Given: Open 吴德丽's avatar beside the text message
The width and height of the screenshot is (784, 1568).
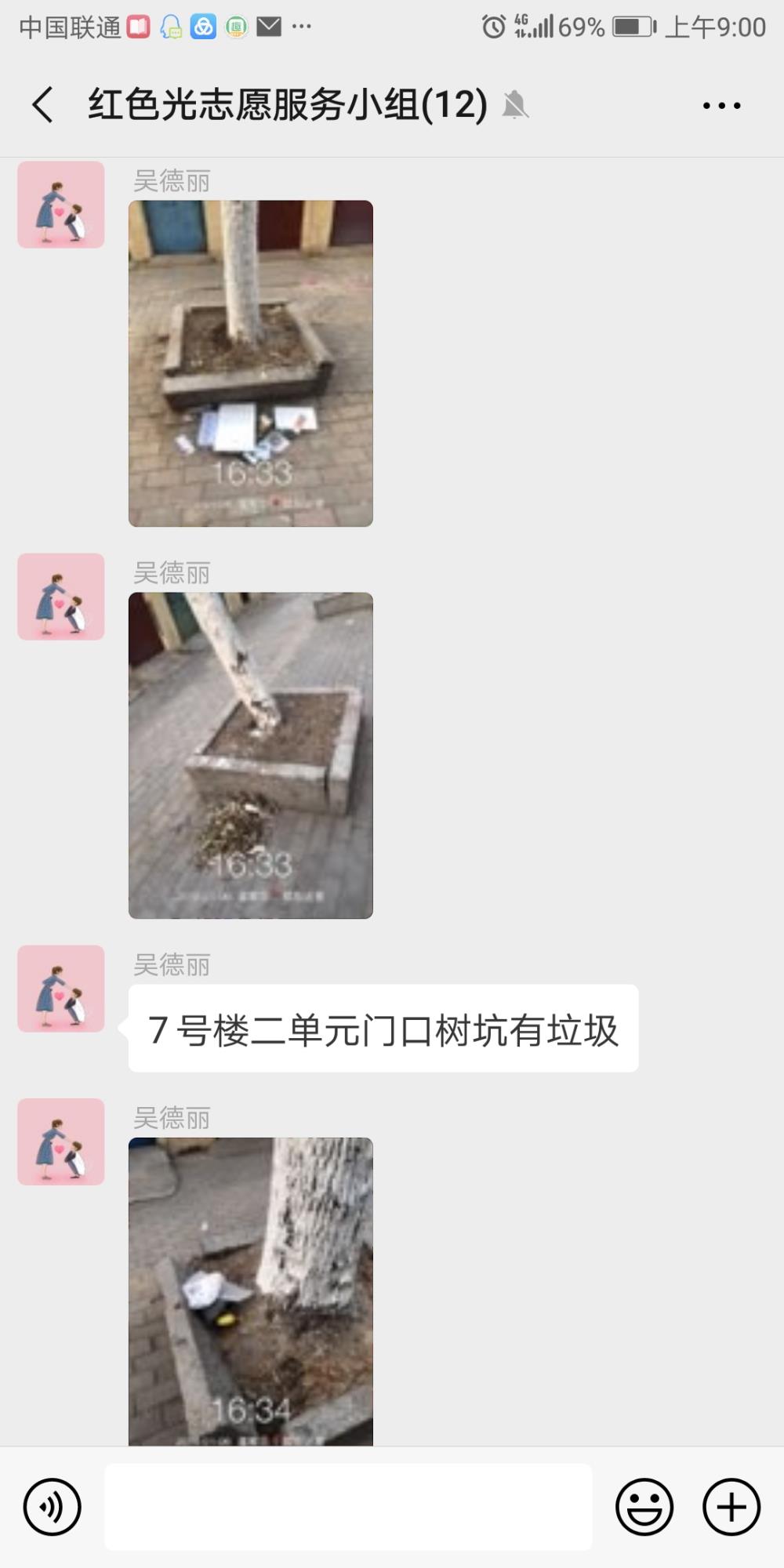Looking at the screenshot, I should [61, 989].
